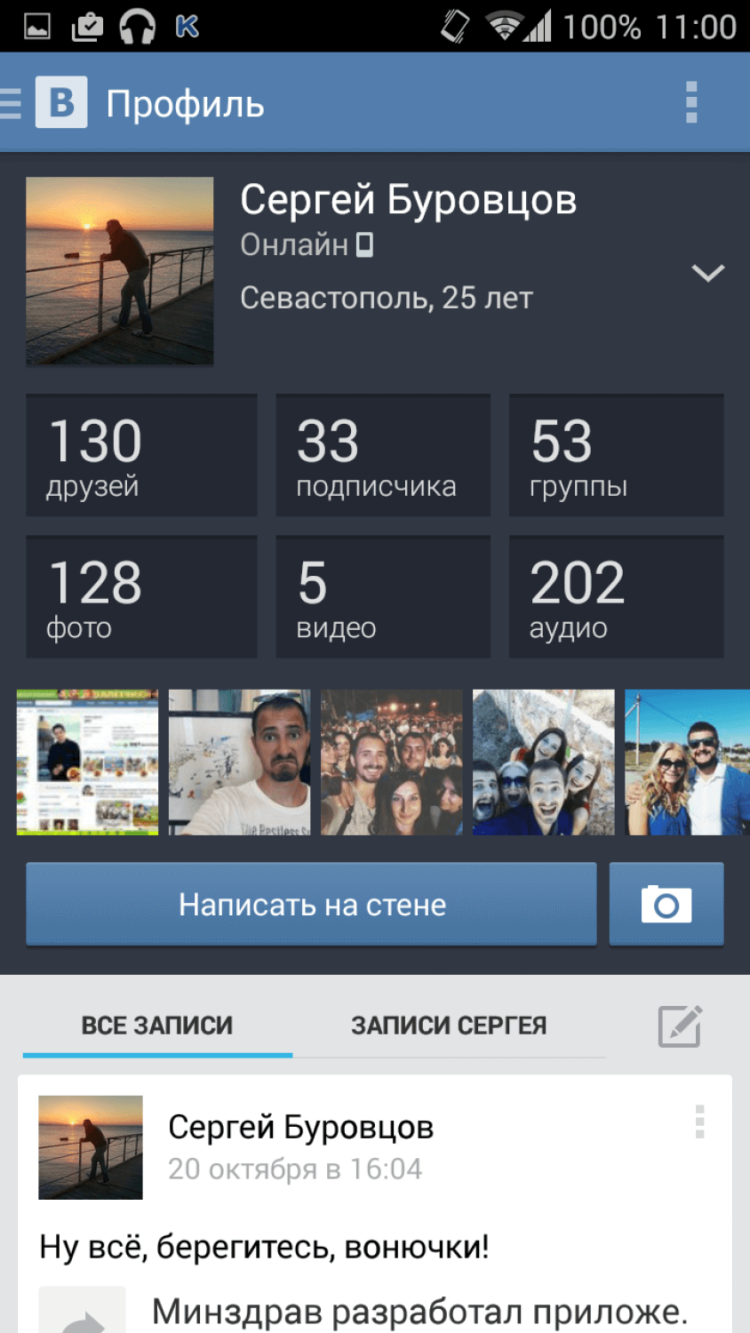The height and width of the screenshot is (1333, 750).
Task: Tap the camera icon to post a photo
Action: tap(667, 903)
